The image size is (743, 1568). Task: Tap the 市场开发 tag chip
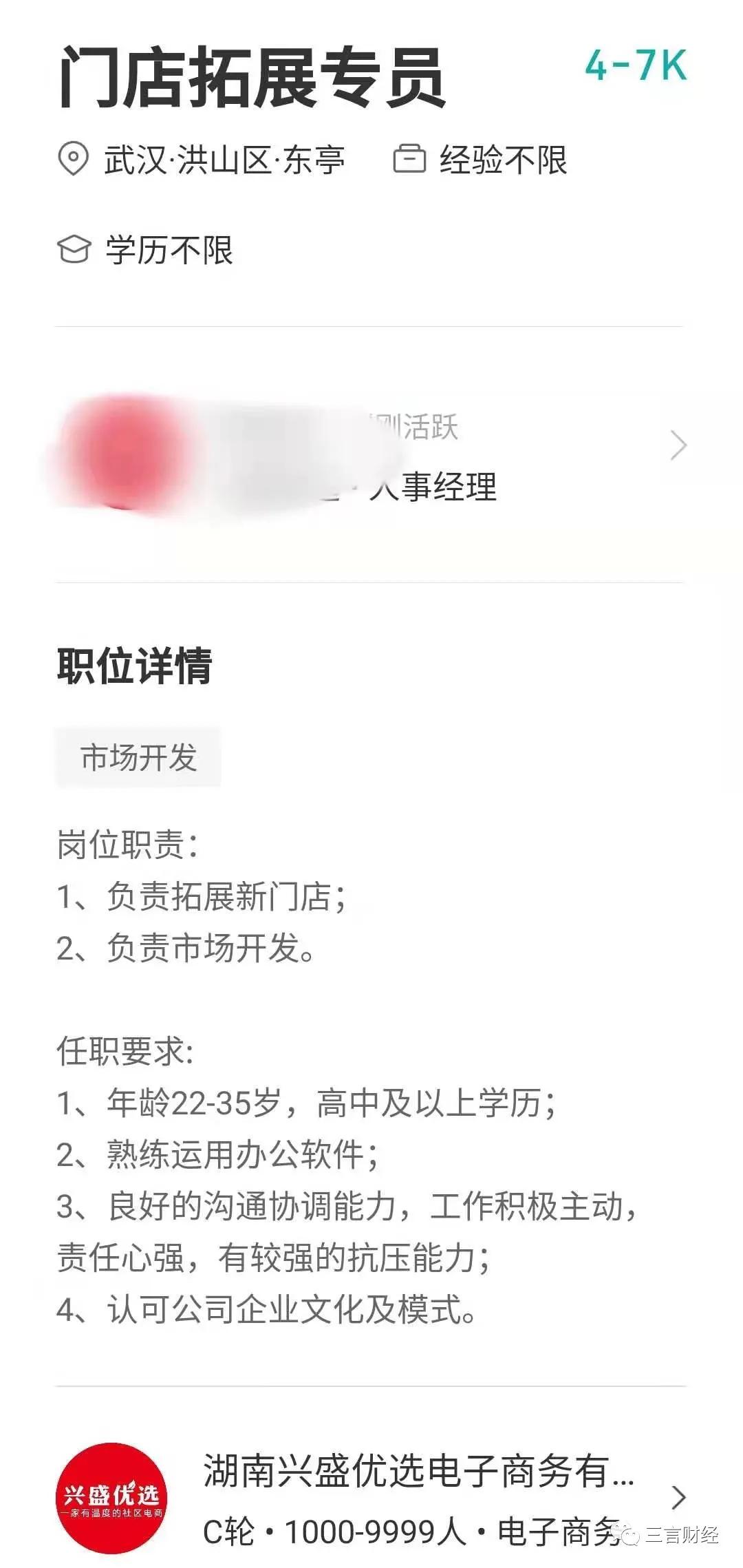point(138,757)
